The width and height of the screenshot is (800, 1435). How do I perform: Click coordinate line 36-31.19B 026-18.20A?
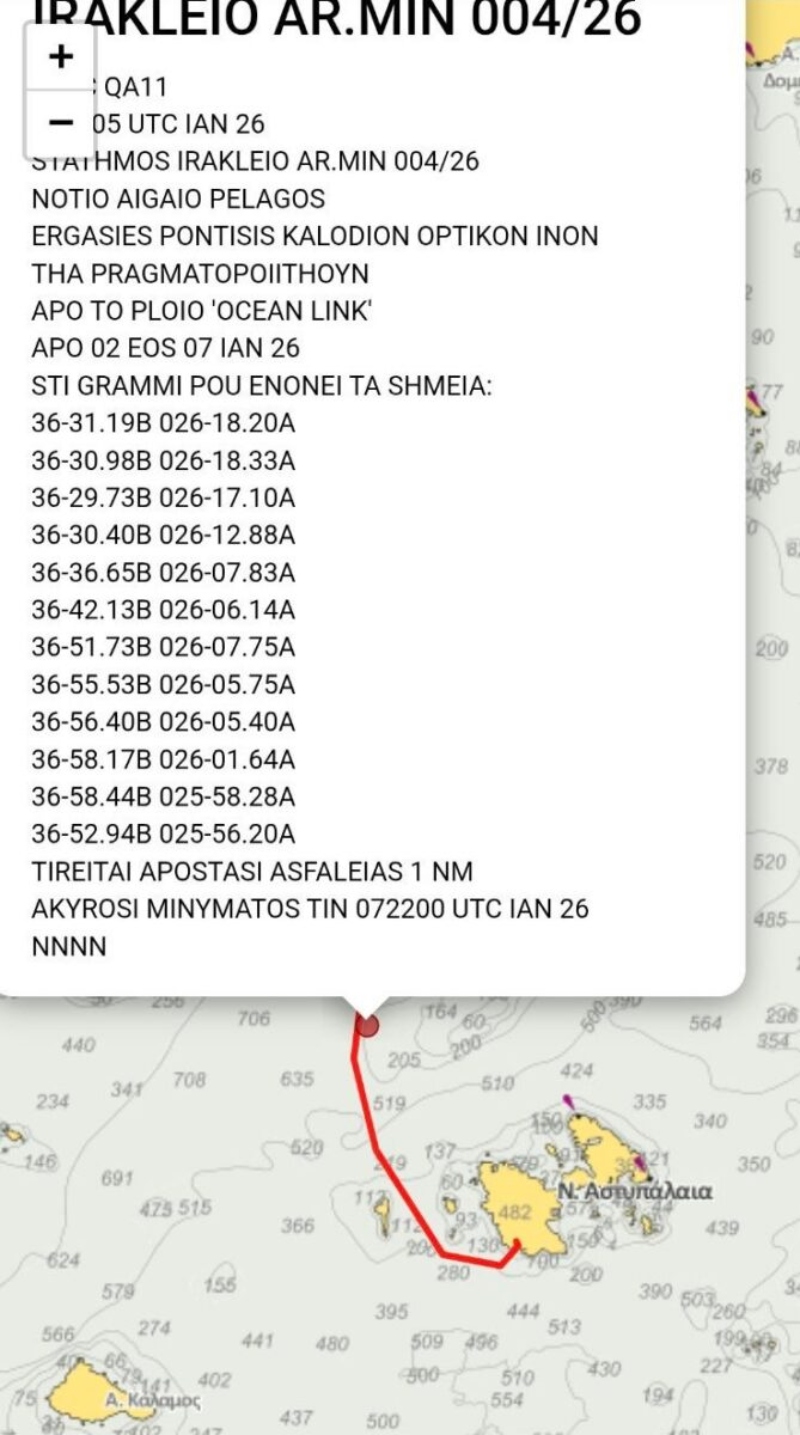pyautogui.click(x=163, y=423)
